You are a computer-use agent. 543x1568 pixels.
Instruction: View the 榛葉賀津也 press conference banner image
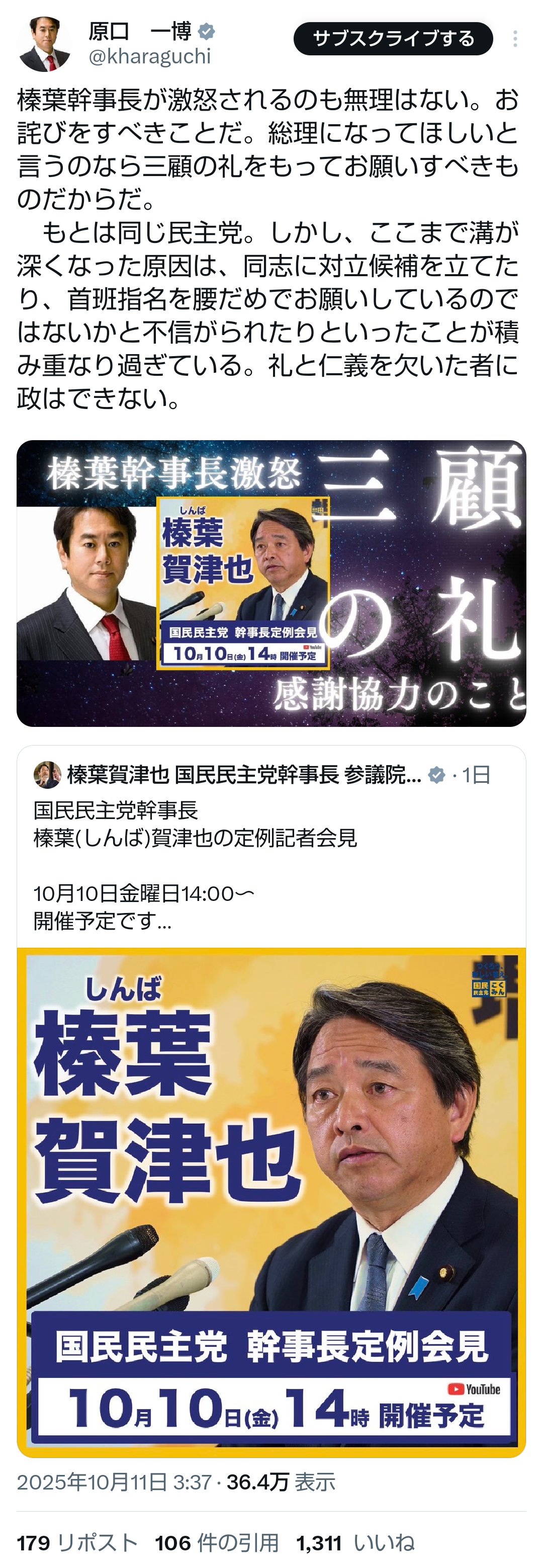coord(271,1202)
